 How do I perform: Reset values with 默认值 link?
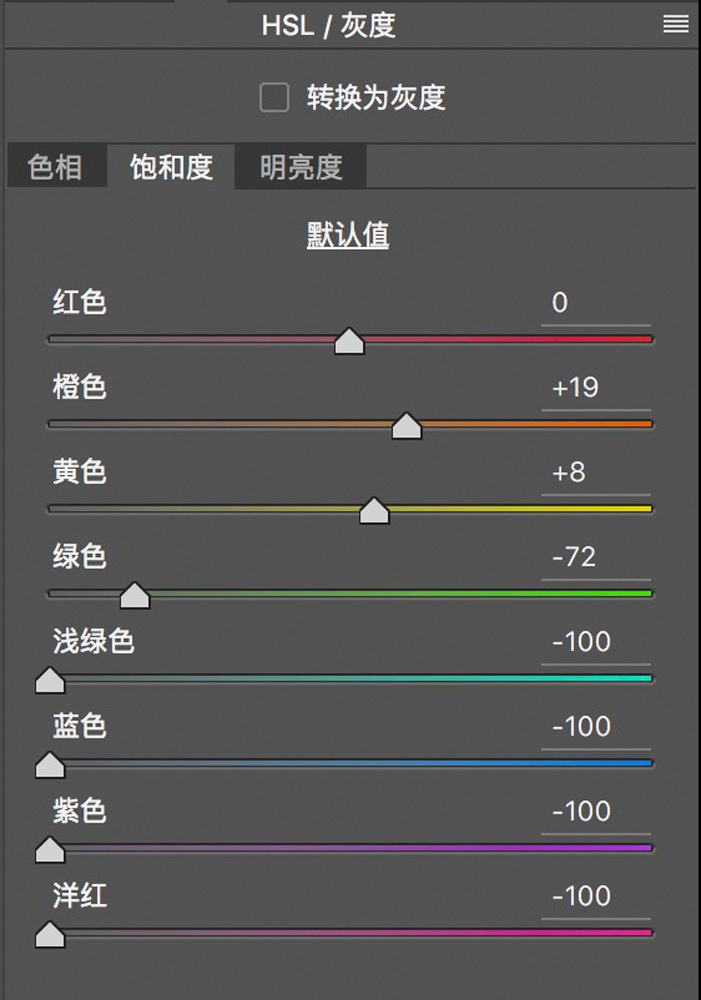pos(348,236)
